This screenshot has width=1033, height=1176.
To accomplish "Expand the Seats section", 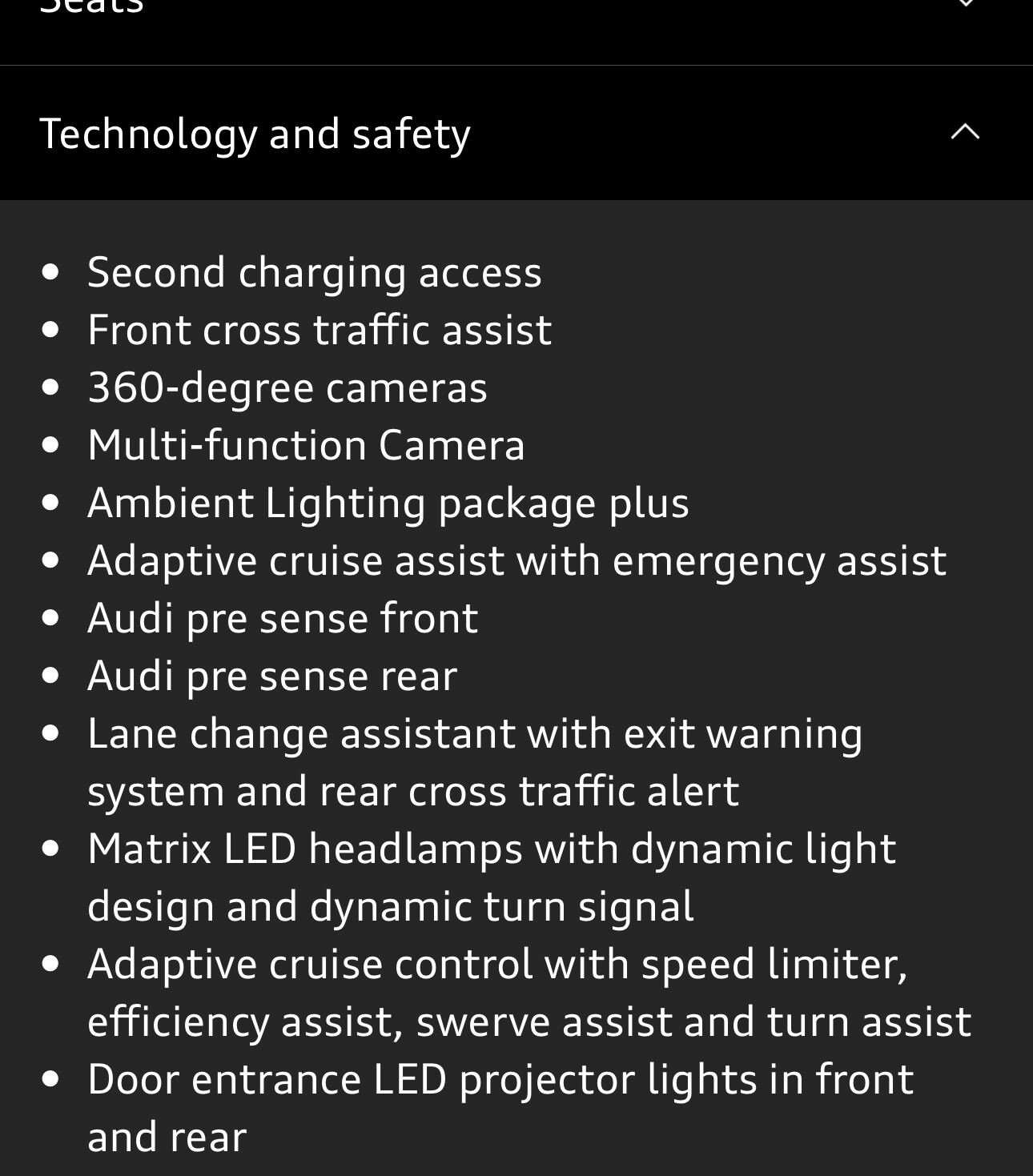I will point(965,5).
